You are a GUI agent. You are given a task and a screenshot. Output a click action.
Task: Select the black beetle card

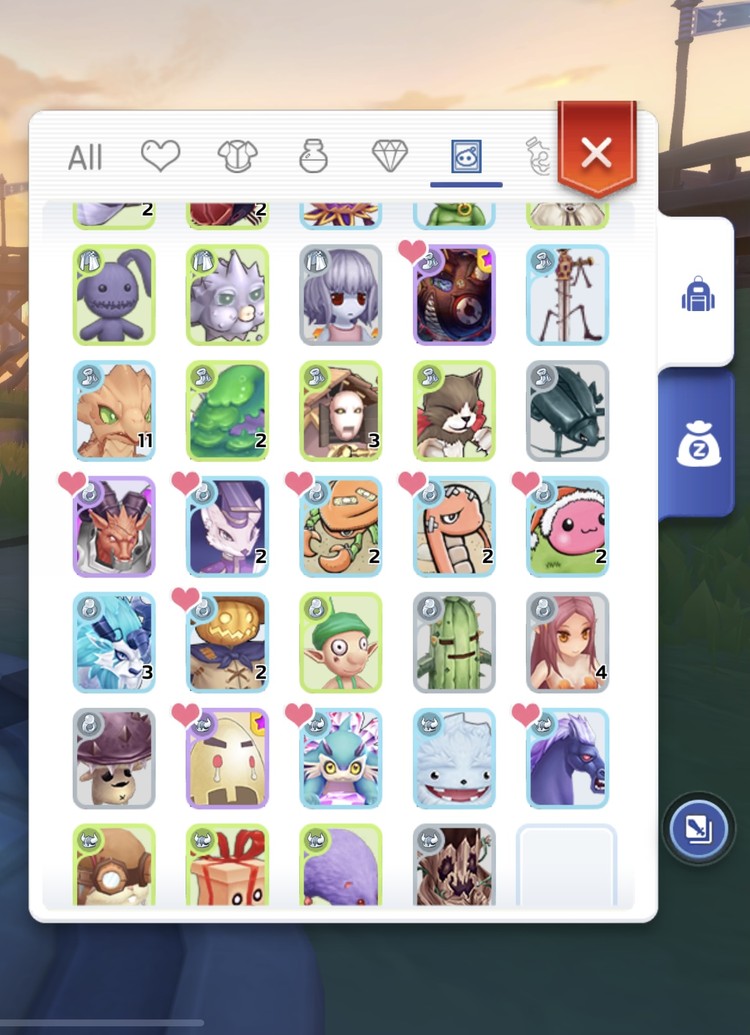(567, 411)
